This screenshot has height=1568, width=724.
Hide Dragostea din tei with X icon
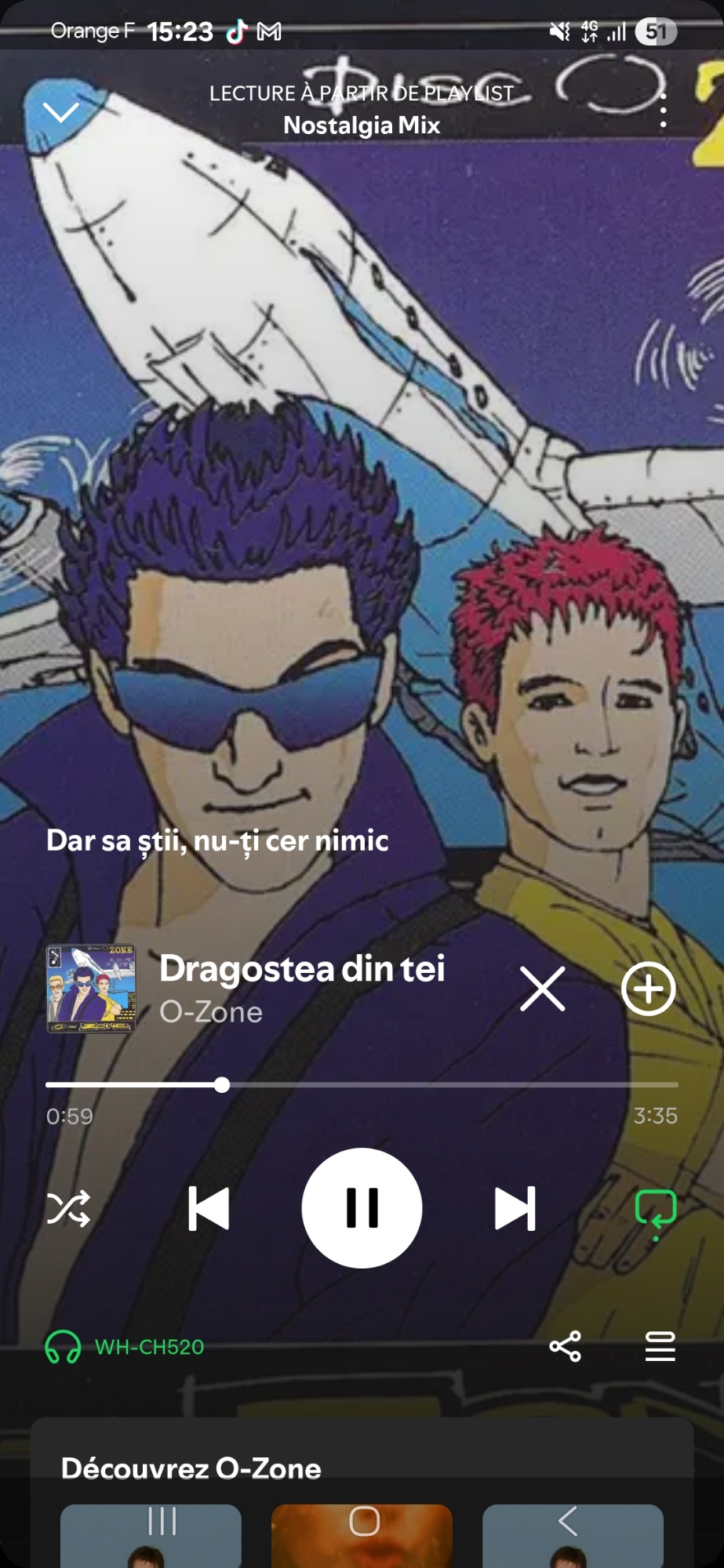pos(543,989)
